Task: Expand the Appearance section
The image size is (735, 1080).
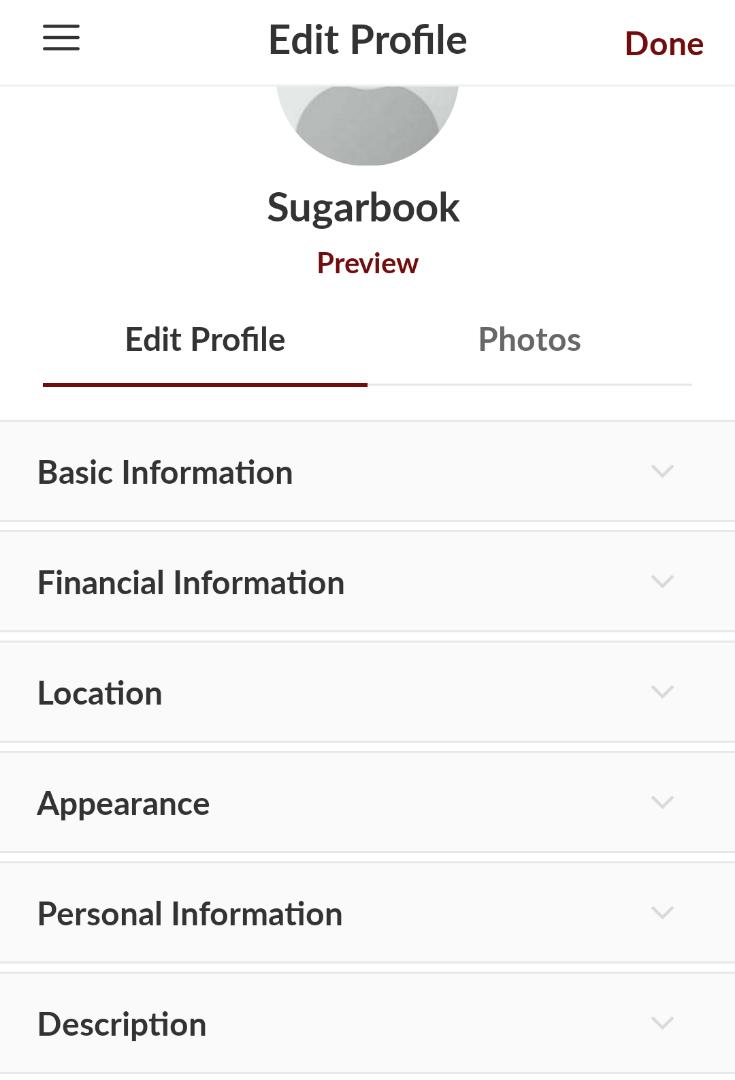Action: (x=367, y=803)
